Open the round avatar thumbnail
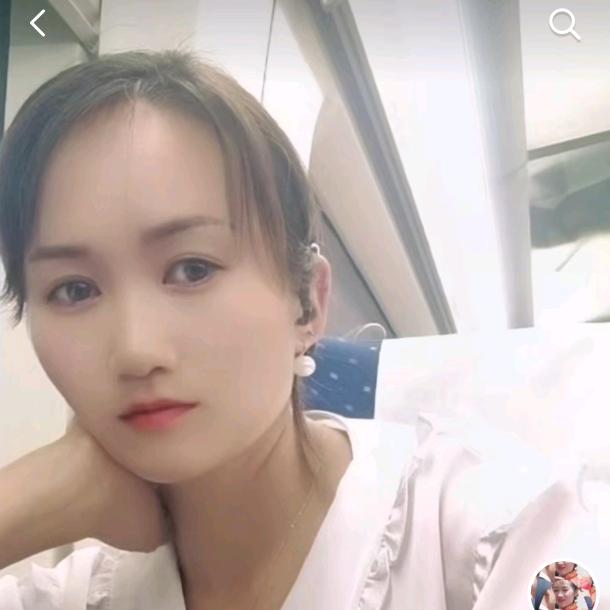Screen dimensions: 610x610 click(x=563, y=586)
